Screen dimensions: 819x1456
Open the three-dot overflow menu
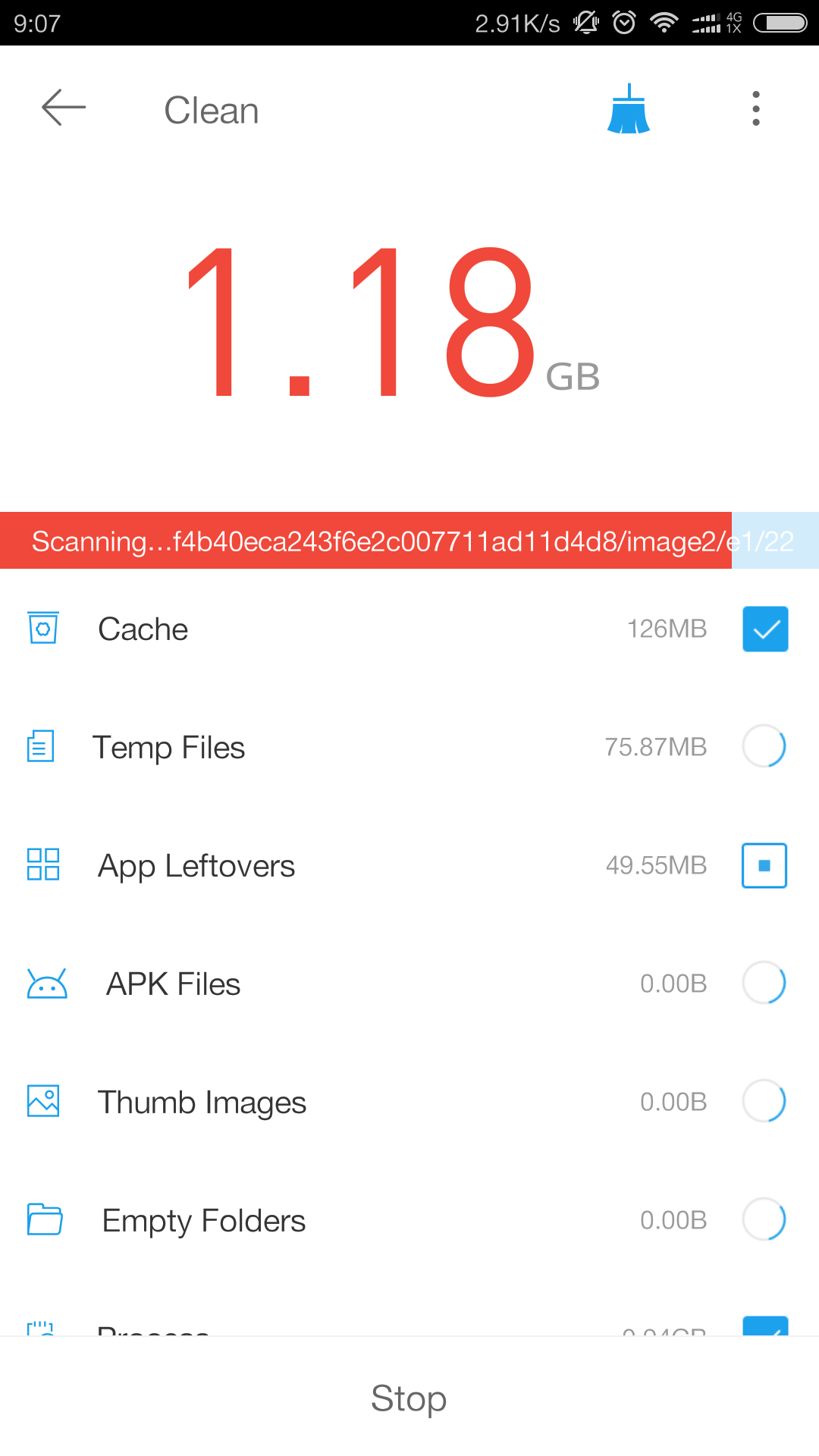coord(755,109)
